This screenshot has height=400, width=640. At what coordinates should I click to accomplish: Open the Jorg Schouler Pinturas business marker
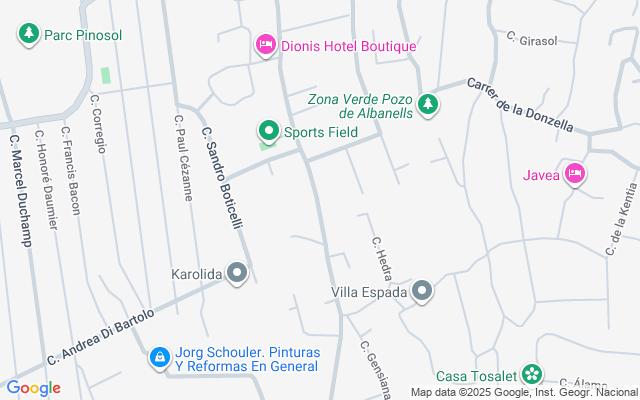coord(159,357)
